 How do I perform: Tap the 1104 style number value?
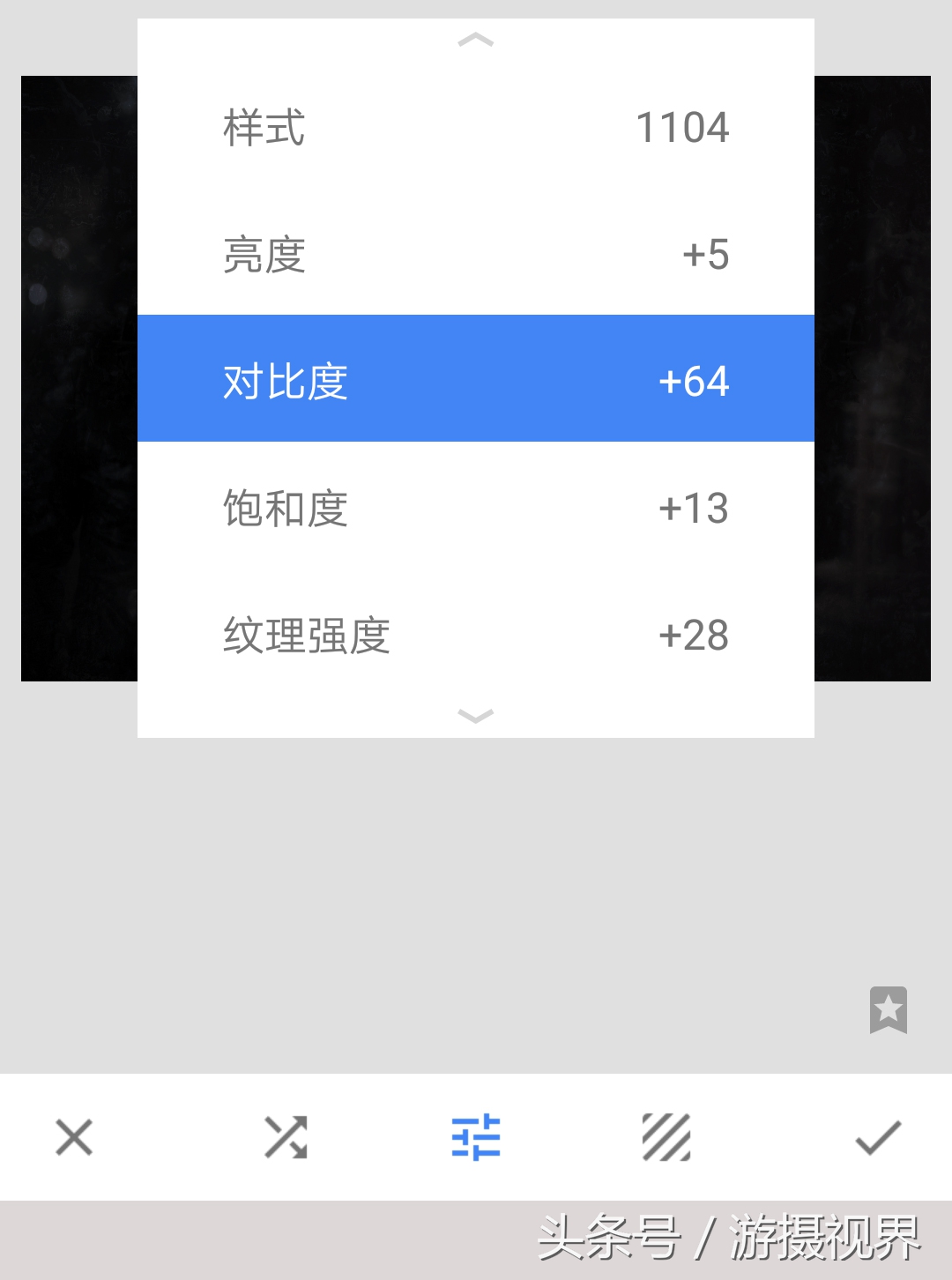click(x=683, y=128)
